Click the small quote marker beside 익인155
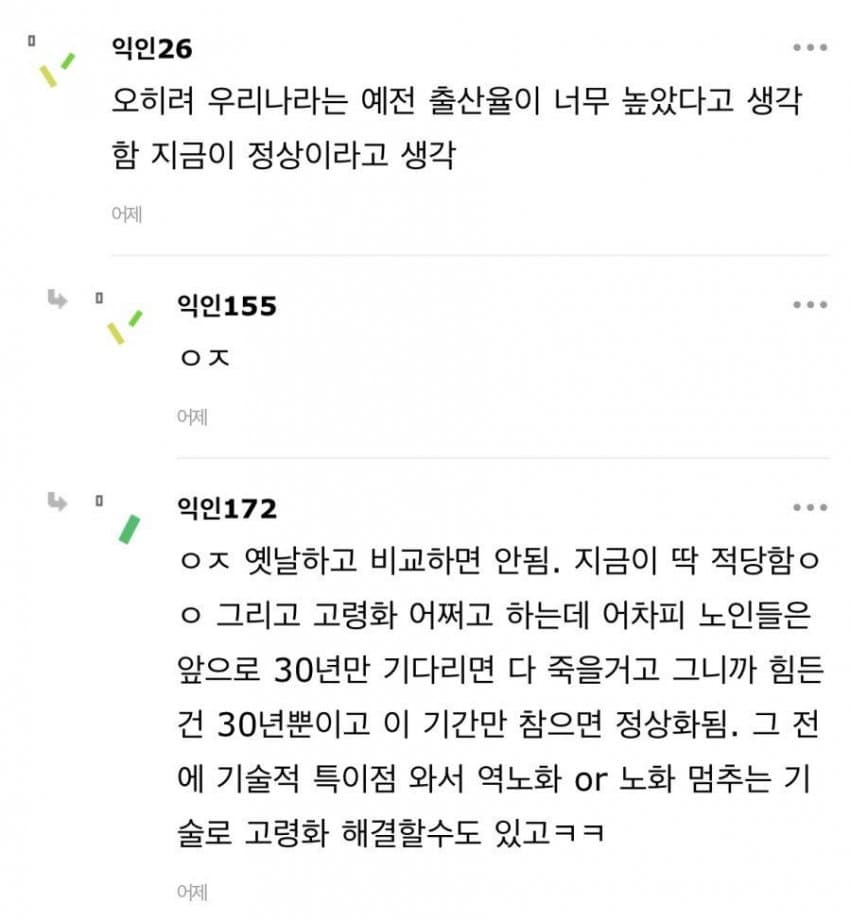 click(x=98, y=298)
